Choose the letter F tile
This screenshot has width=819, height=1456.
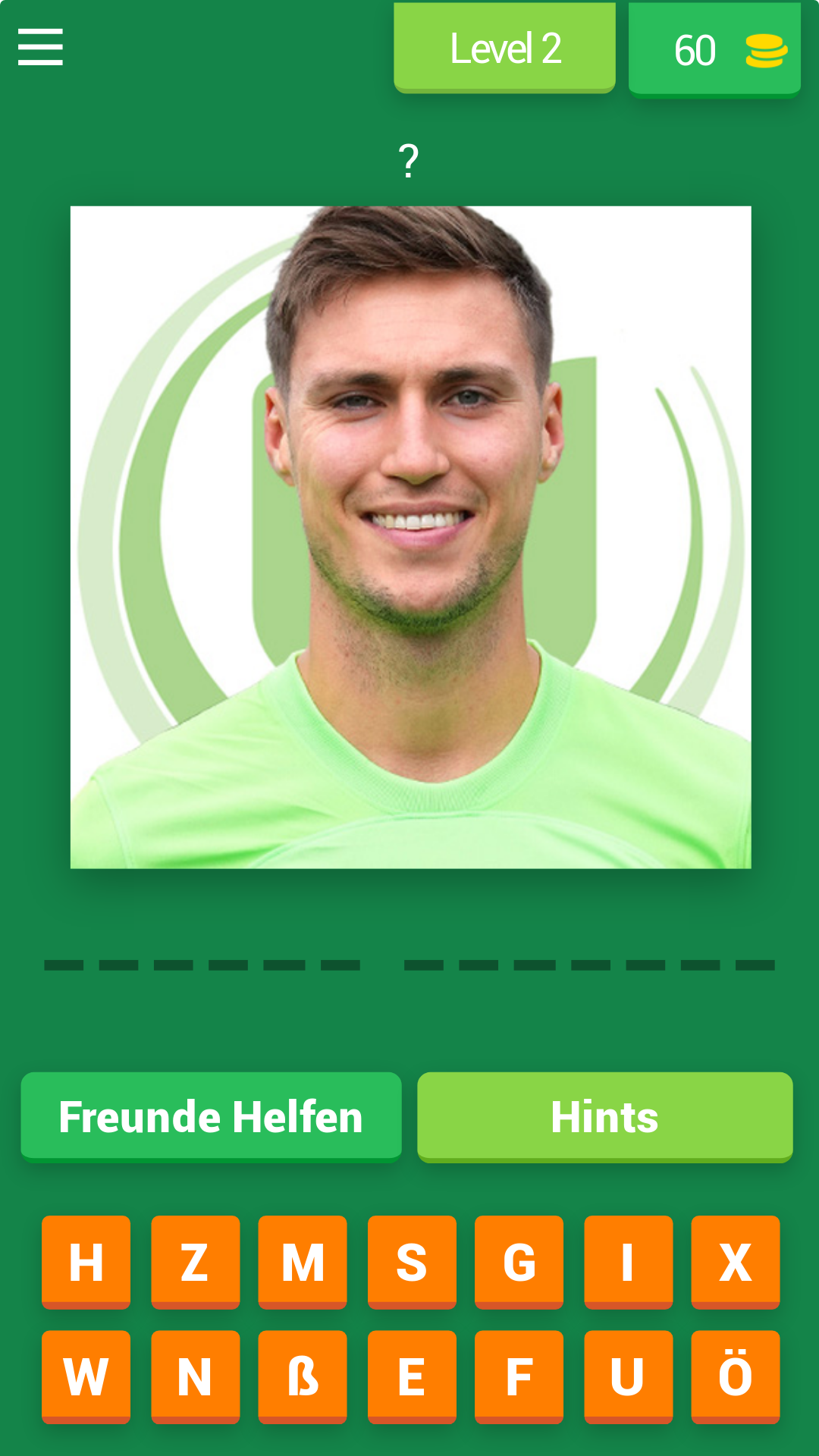click(x=519, y=1376)
